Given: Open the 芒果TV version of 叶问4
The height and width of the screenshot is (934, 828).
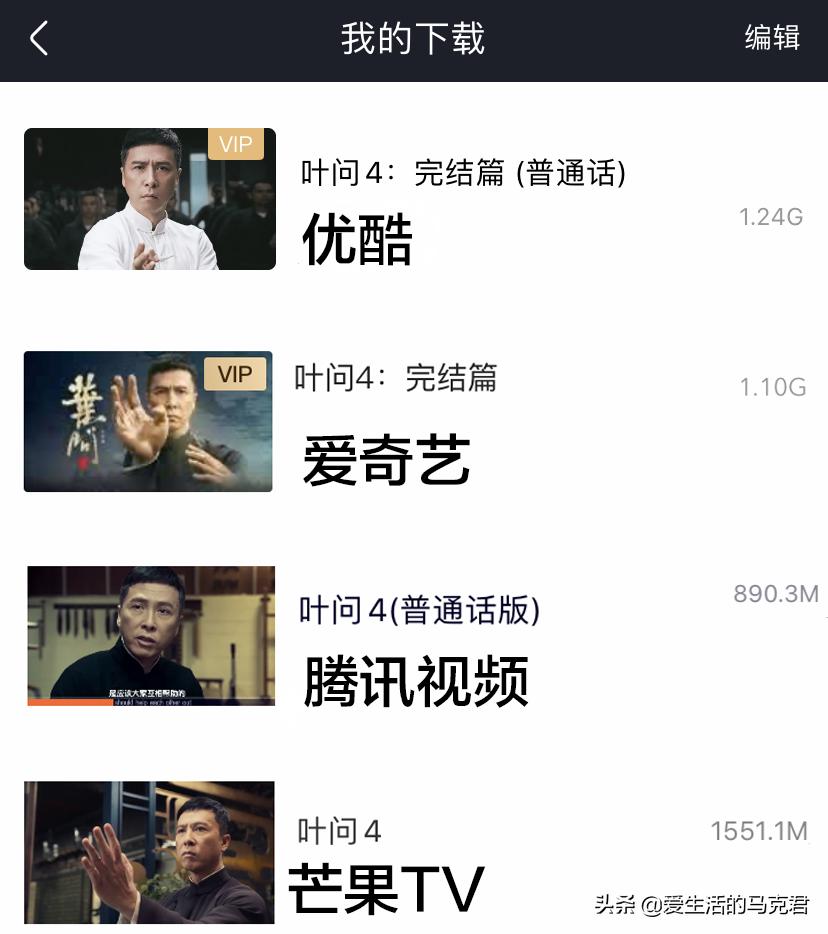Looking at the screenshot, I should pos(148,851).
